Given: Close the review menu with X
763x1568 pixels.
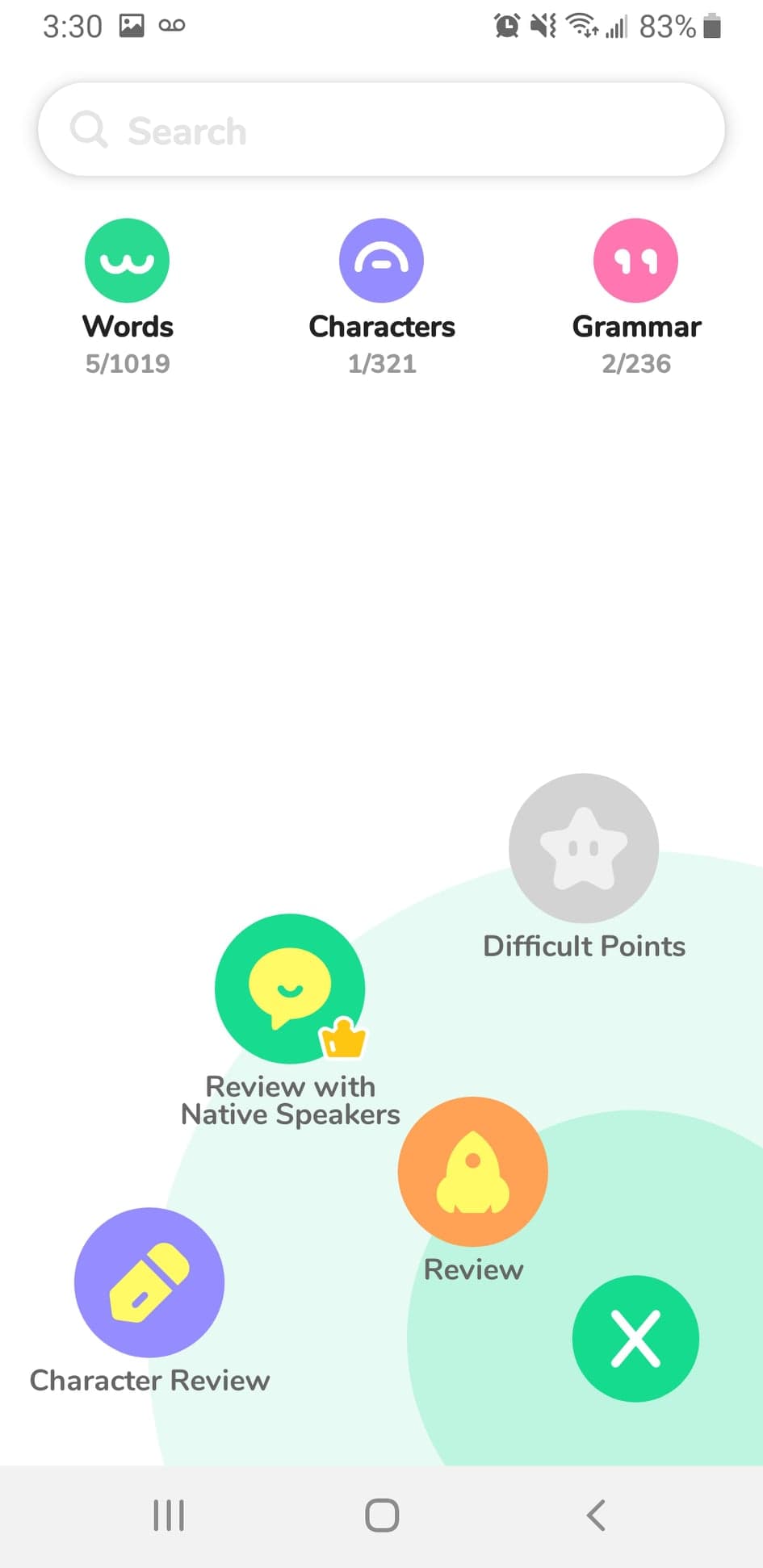Looking at the screenshot, I should (635, 1338).
